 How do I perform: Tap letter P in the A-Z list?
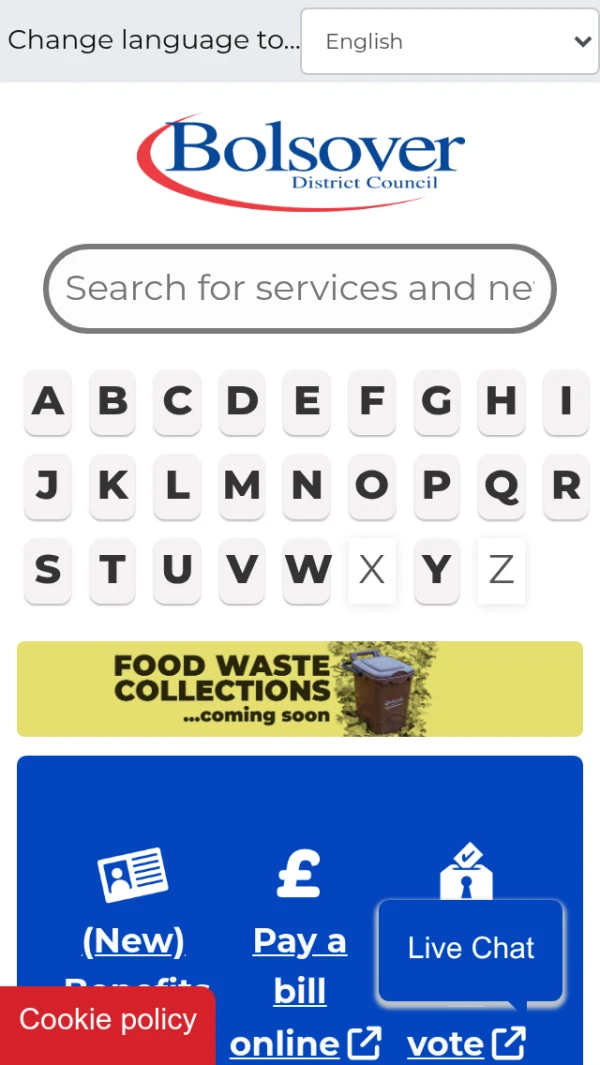click(x=436, y=486)
